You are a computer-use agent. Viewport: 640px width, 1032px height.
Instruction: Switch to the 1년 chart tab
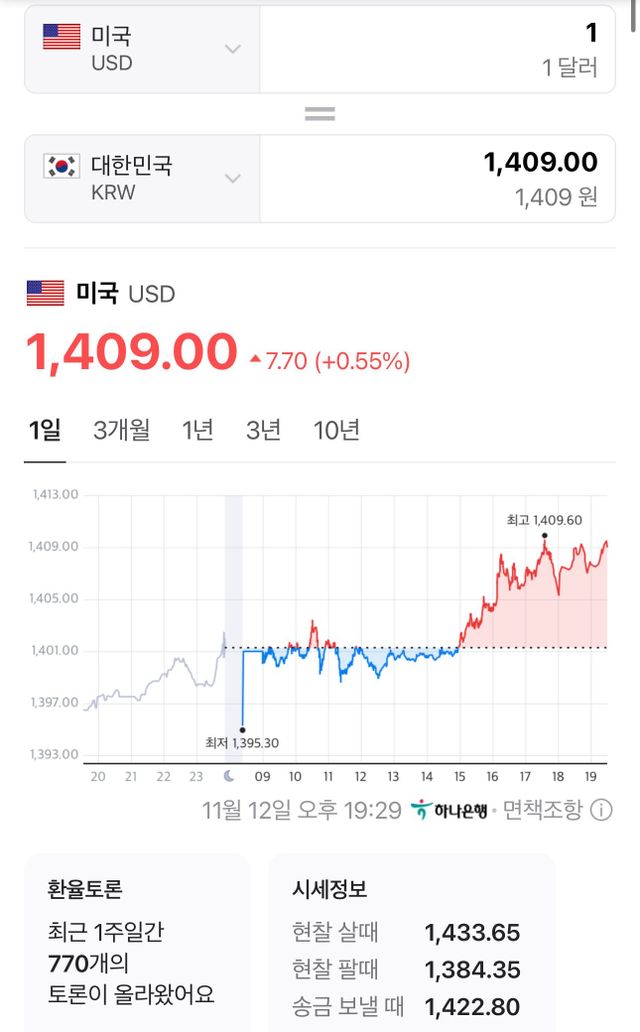point(198,430)
